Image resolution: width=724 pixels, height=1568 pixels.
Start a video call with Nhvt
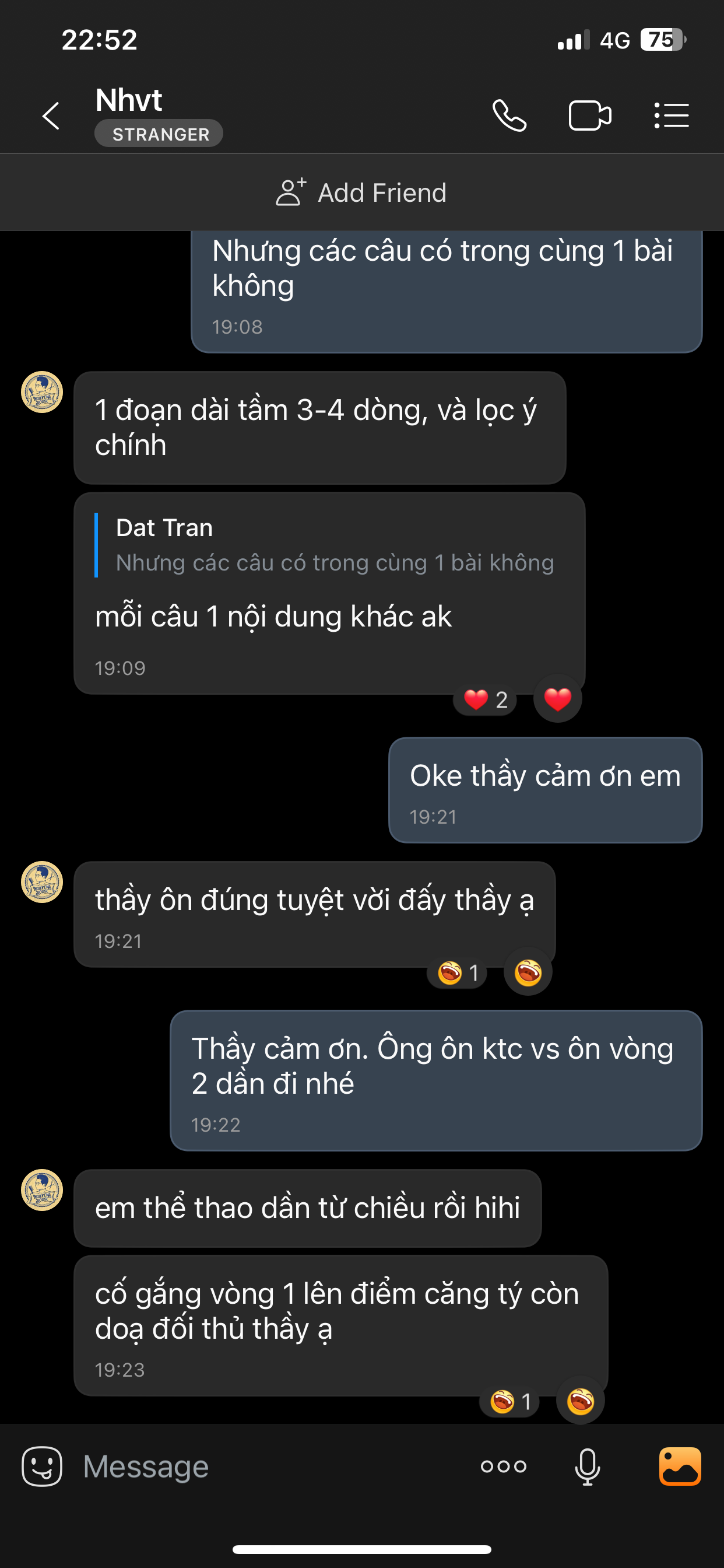589,116
